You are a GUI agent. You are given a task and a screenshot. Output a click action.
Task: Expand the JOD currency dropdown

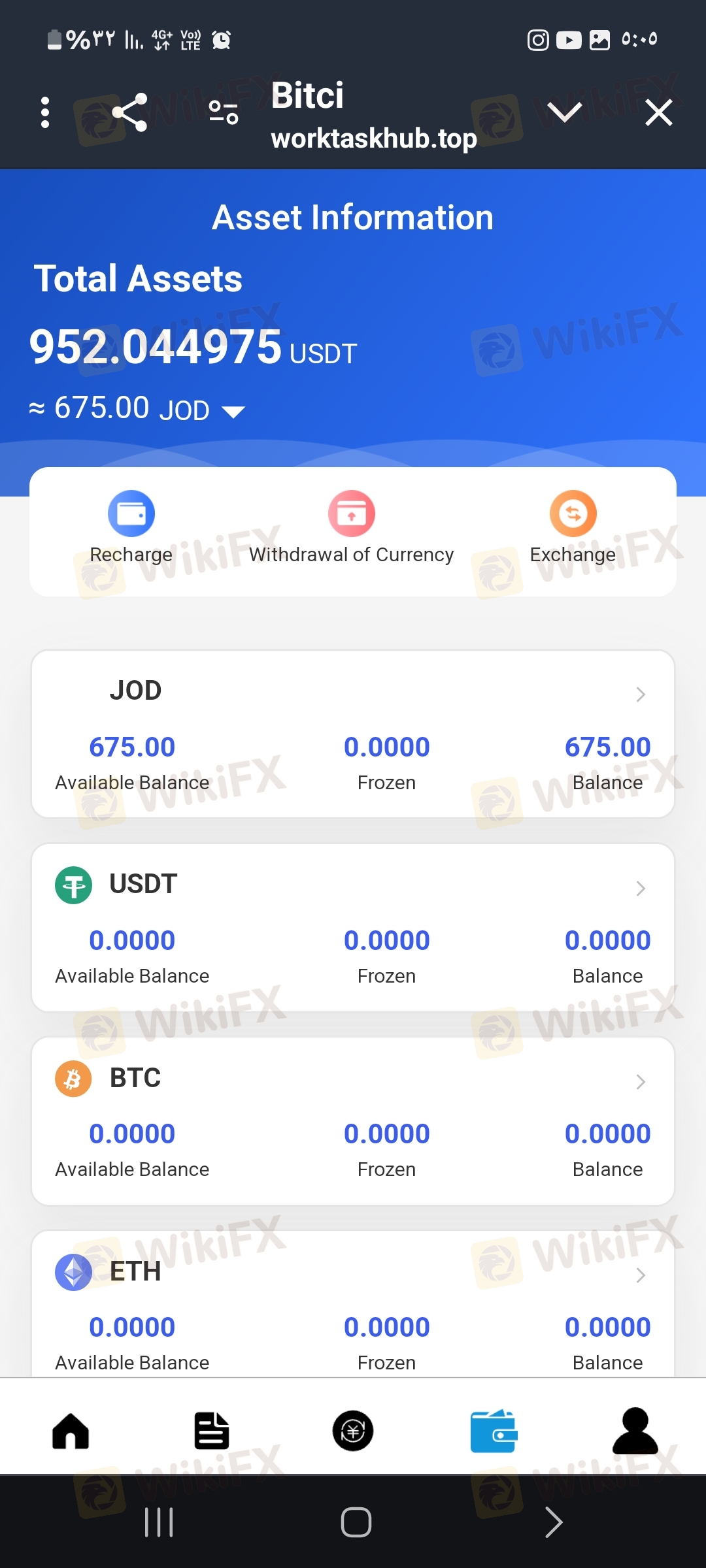pyautogui.click(x=233, y=412)
